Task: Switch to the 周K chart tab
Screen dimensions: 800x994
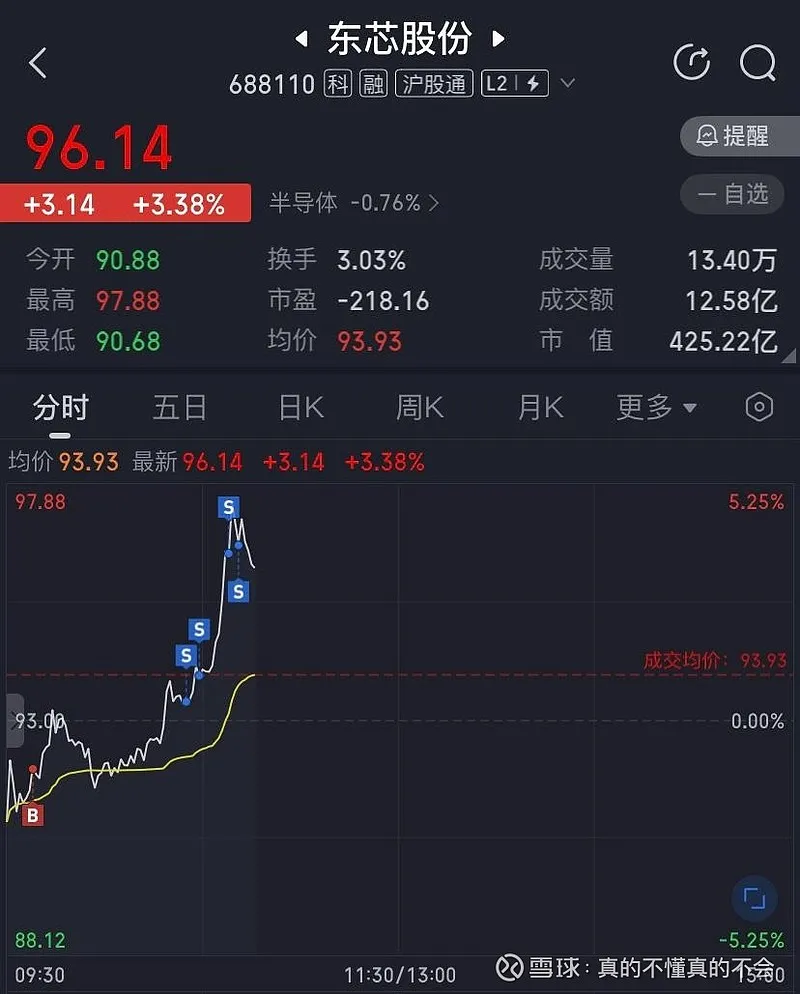Action: click(420, 407)
